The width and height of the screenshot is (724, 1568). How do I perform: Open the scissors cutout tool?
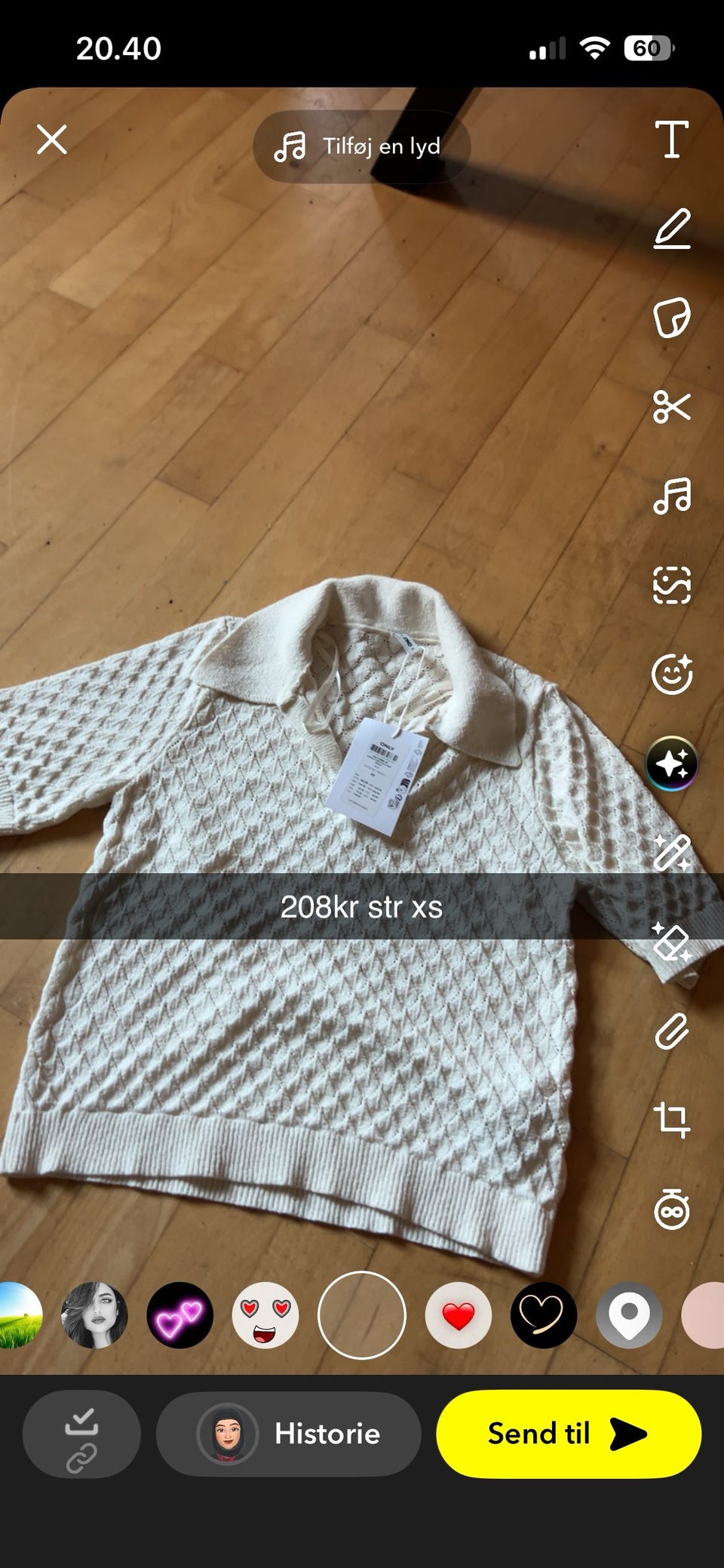click(x=672, y=407)
